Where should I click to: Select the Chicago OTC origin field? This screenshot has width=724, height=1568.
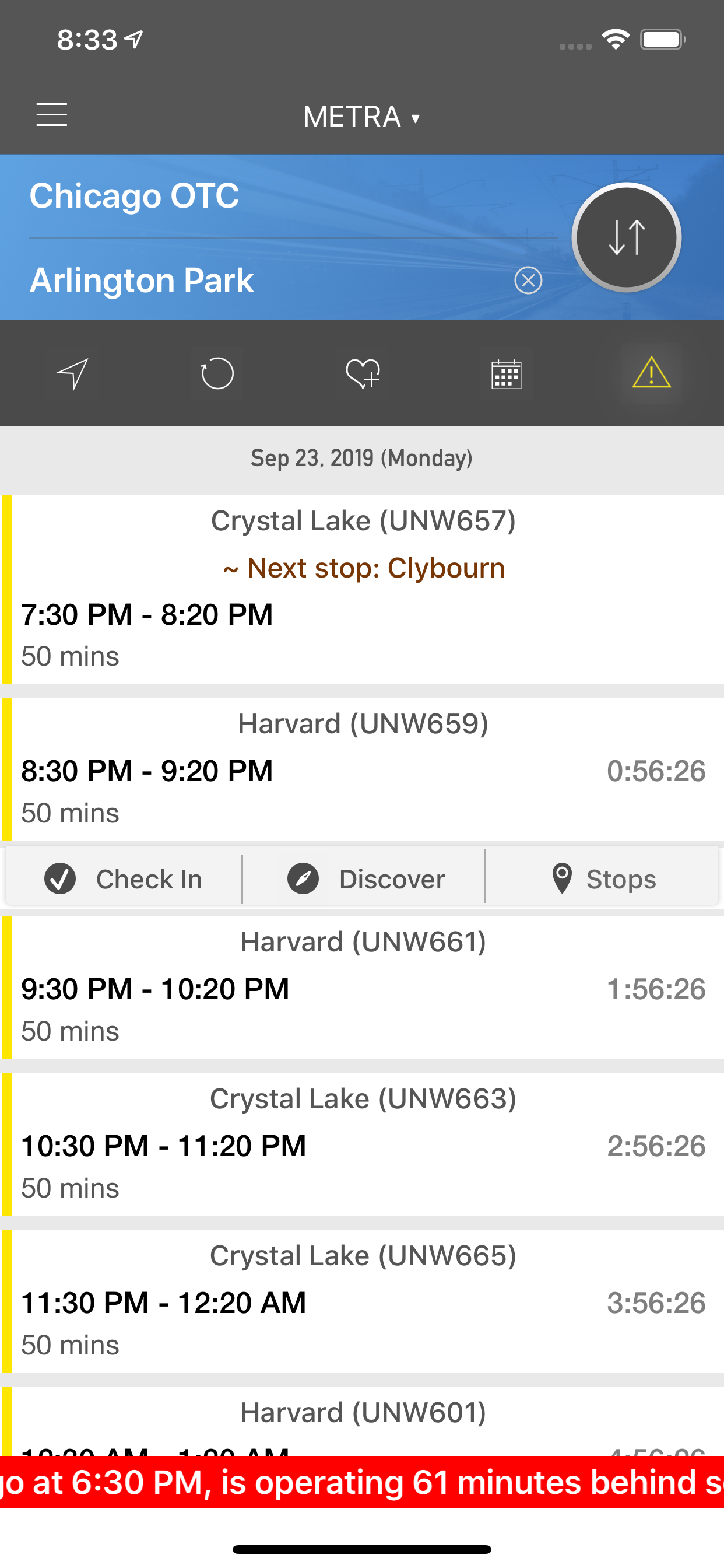(135, 195)
